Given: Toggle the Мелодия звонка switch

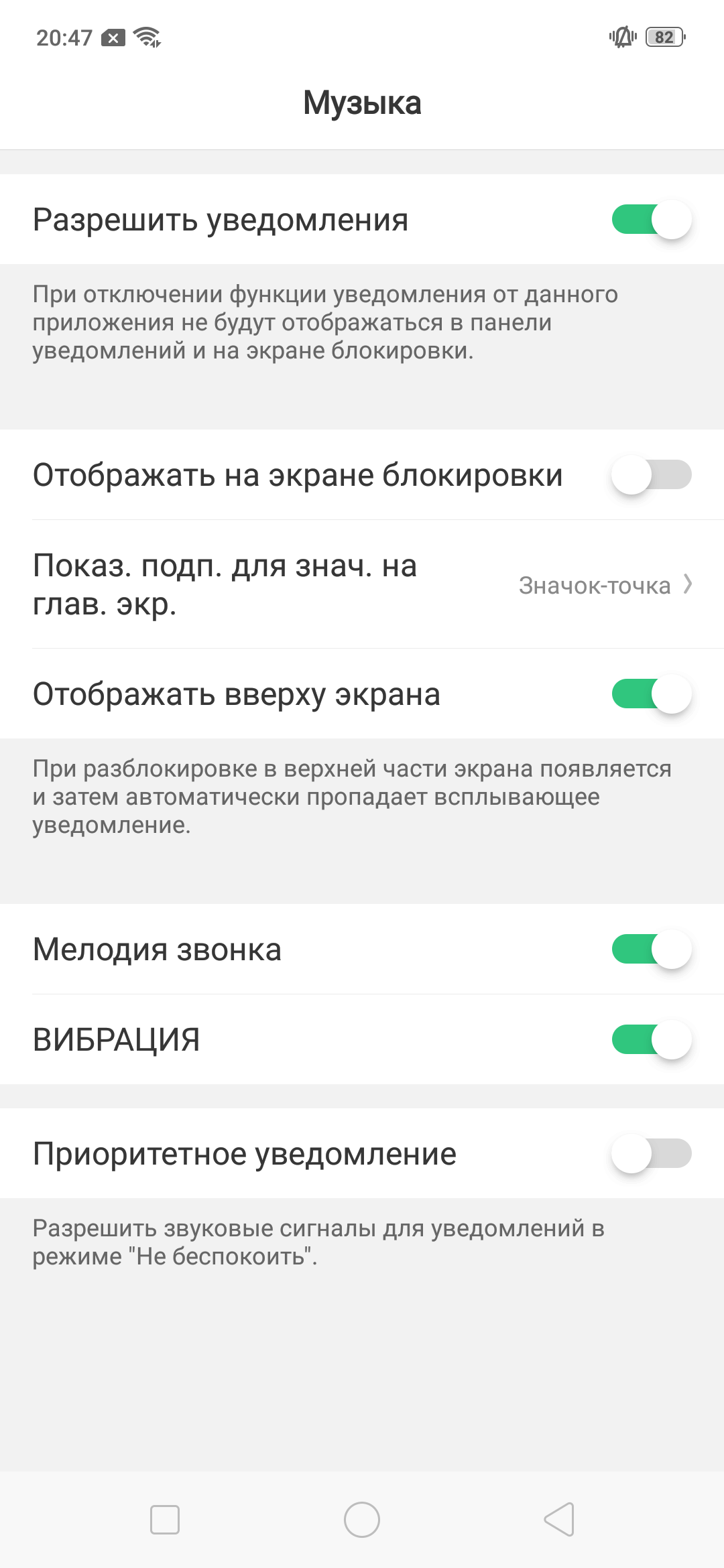Looking at the screenshot, I should tap(651, 950).
